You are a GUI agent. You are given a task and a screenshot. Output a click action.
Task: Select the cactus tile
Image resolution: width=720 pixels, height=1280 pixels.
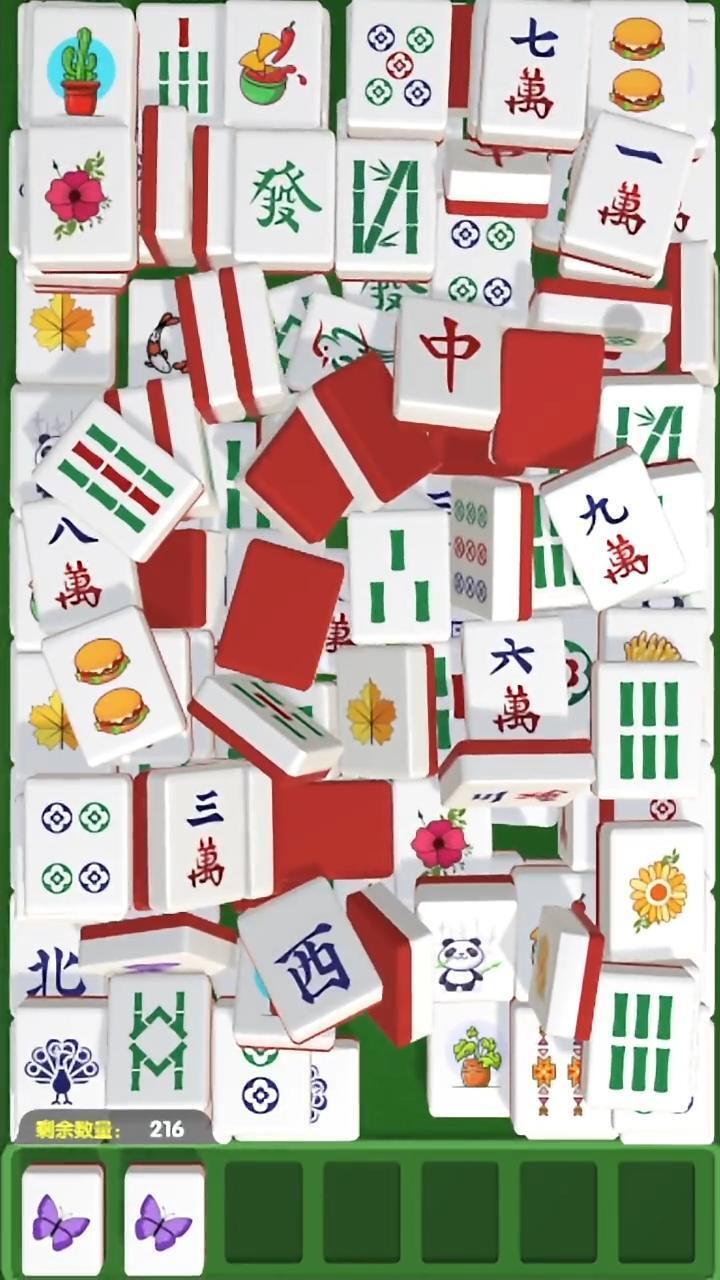coord(80,67)
